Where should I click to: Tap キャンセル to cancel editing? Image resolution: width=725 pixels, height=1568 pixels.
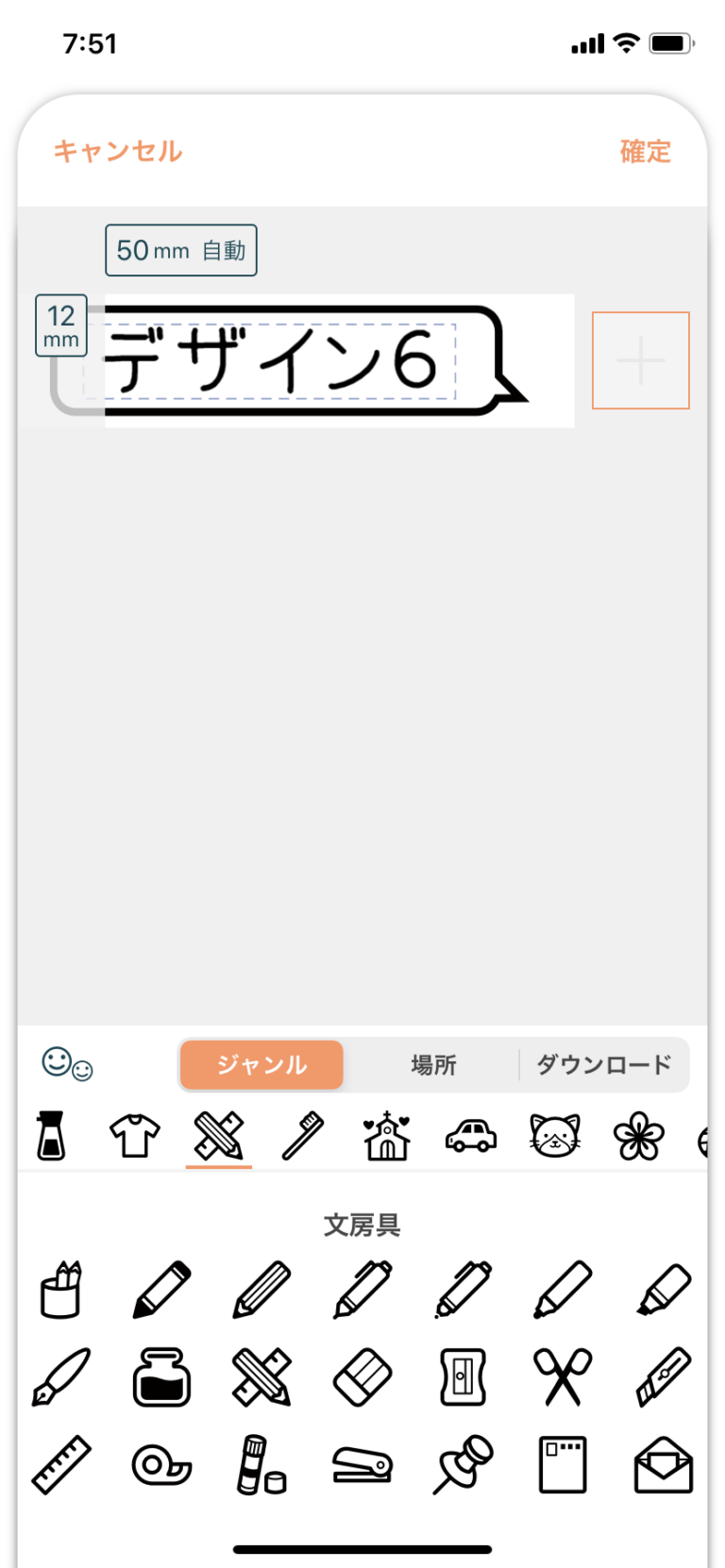pos(118,151)
